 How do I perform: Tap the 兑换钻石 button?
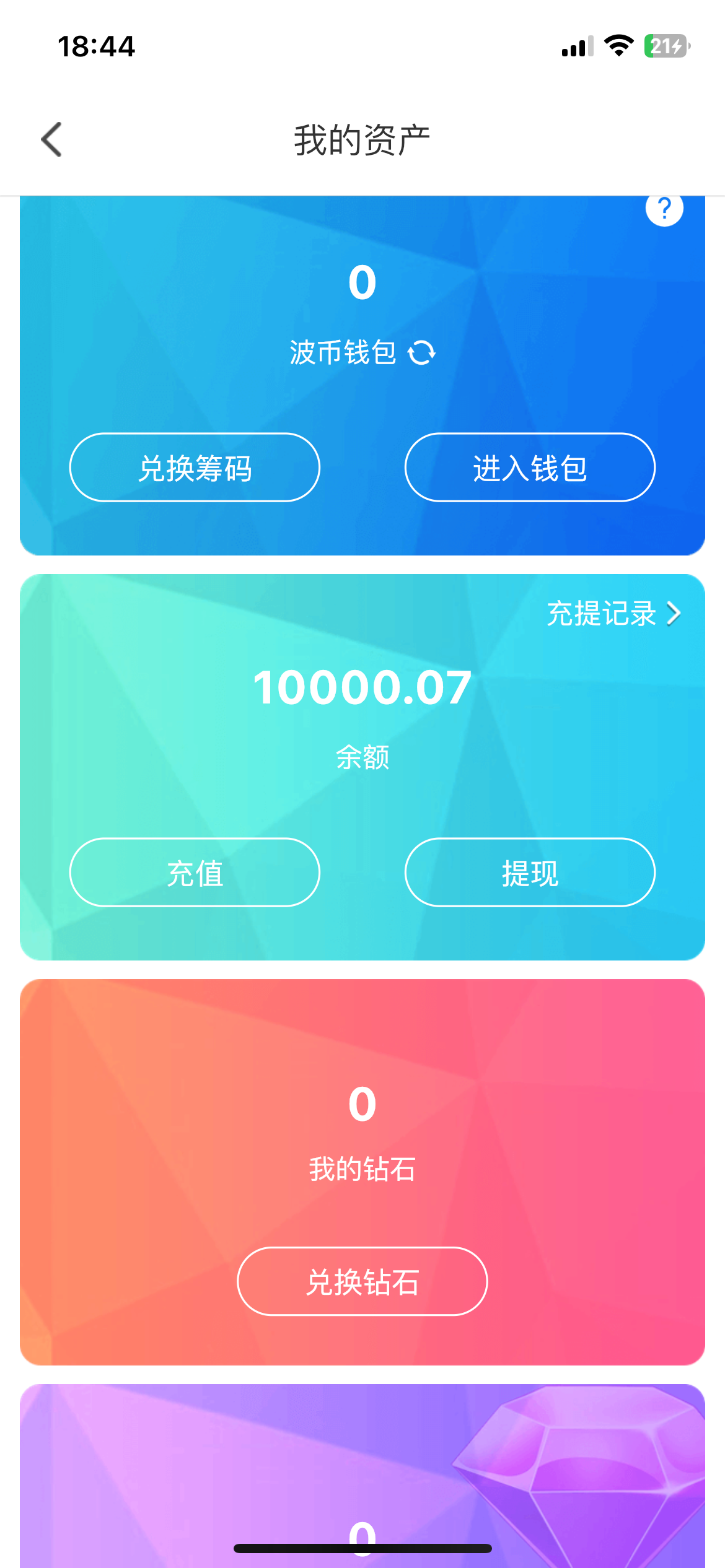(362, 1281)
